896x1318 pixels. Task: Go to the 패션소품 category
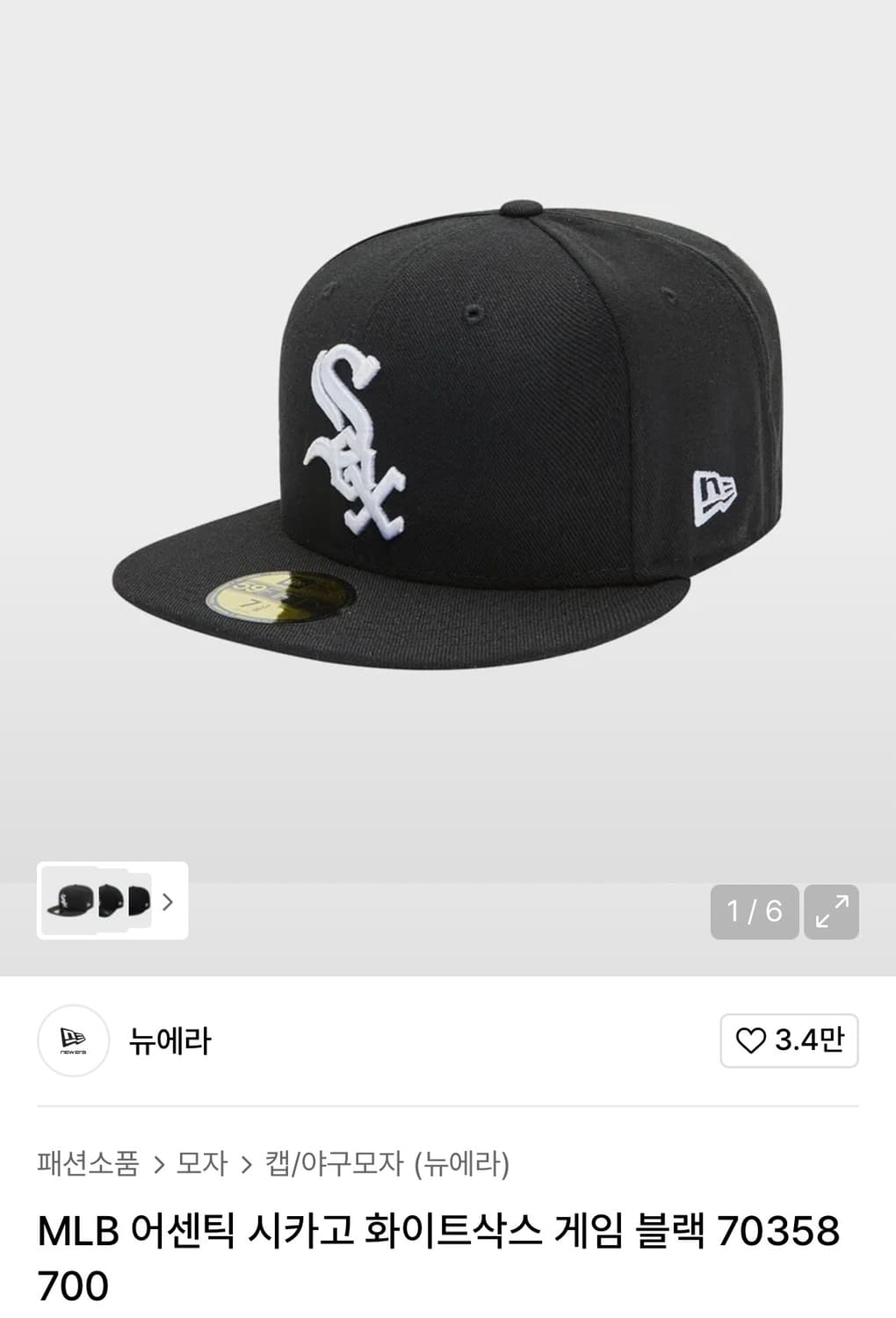(x=88, y=1163)
